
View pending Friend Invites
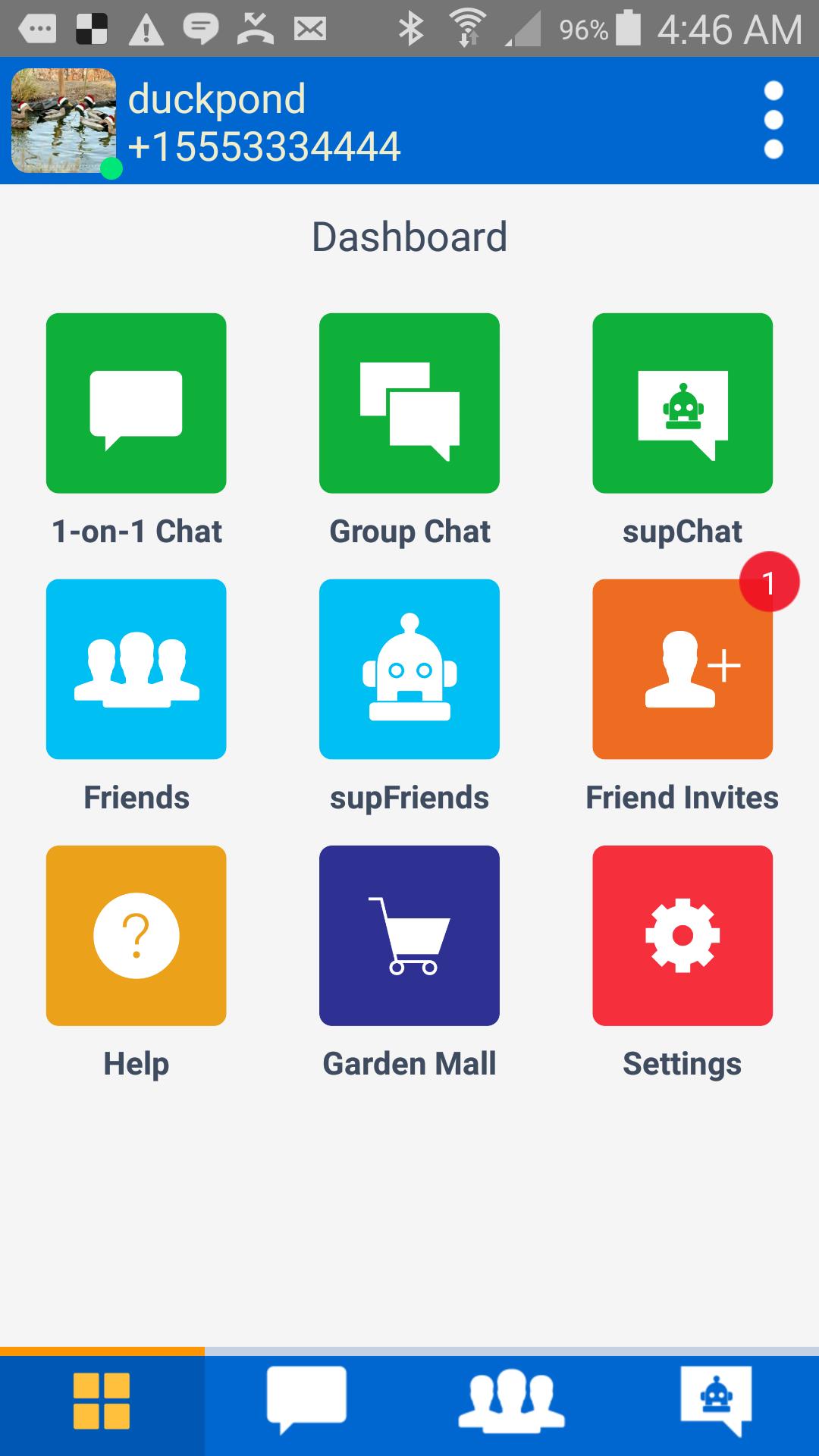(682, 670)
